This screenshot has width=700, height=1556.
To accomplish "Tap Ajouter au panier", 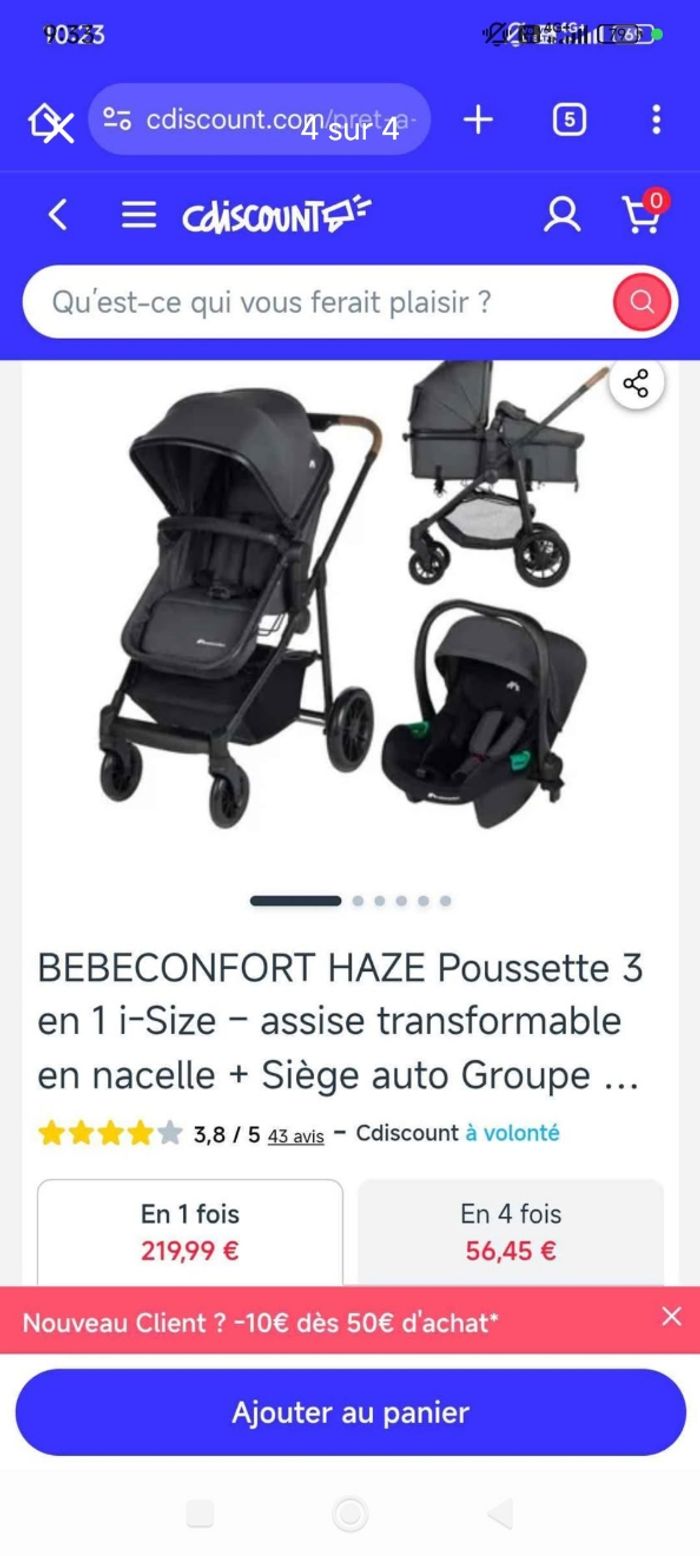I will (350, 1412).
